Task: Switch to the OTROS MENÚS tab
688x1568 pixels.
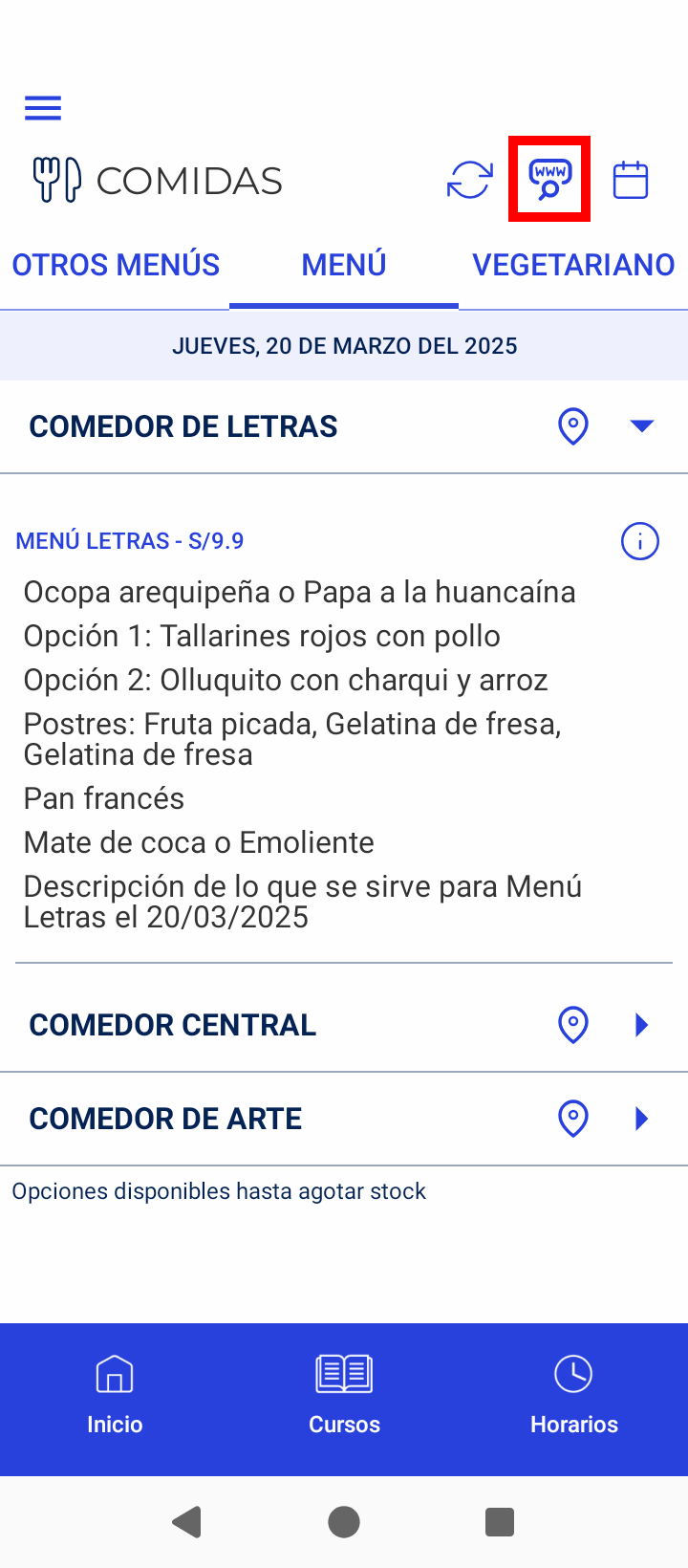Action: pos(116,265)
